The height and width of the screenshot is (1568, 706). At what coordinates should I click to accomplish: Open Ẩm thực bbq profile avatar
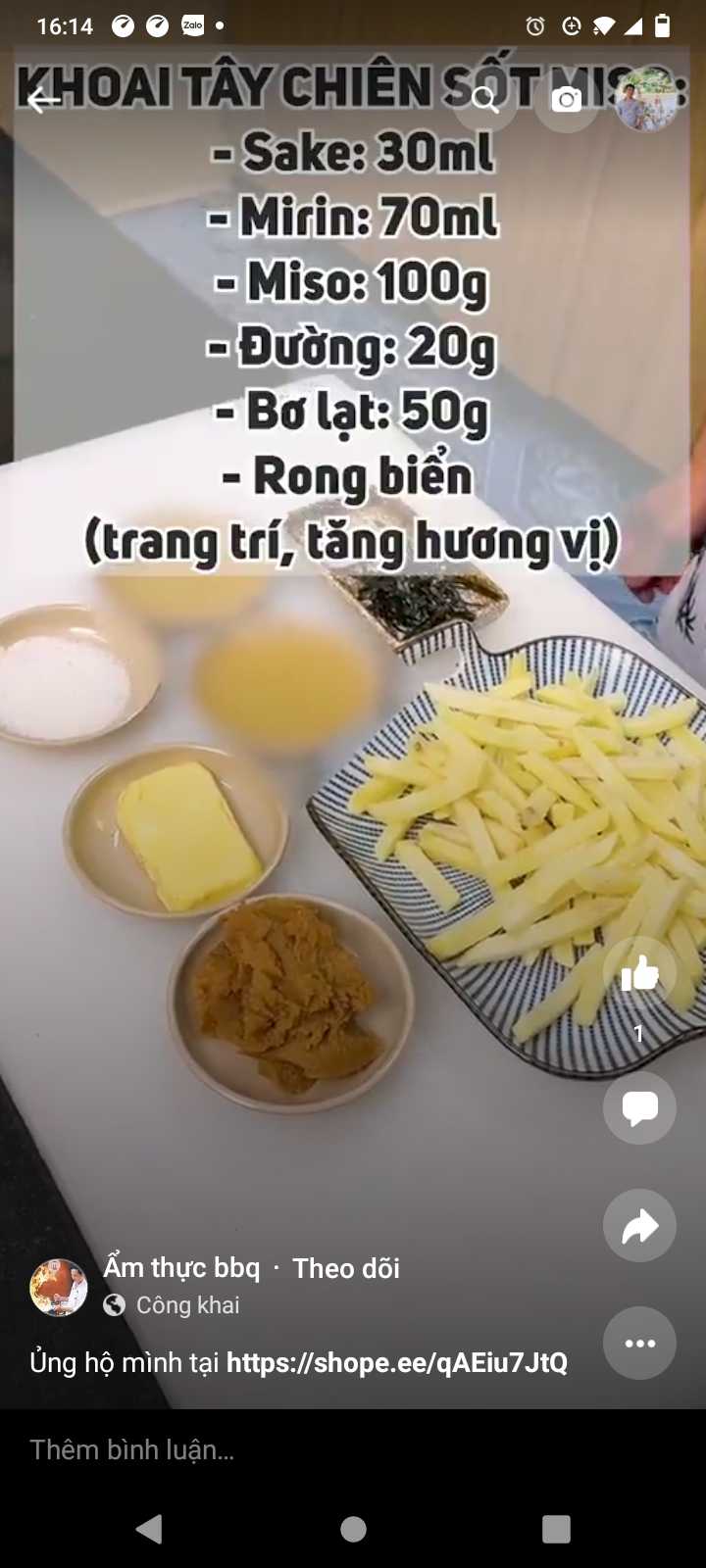[x=59, y=1287]
